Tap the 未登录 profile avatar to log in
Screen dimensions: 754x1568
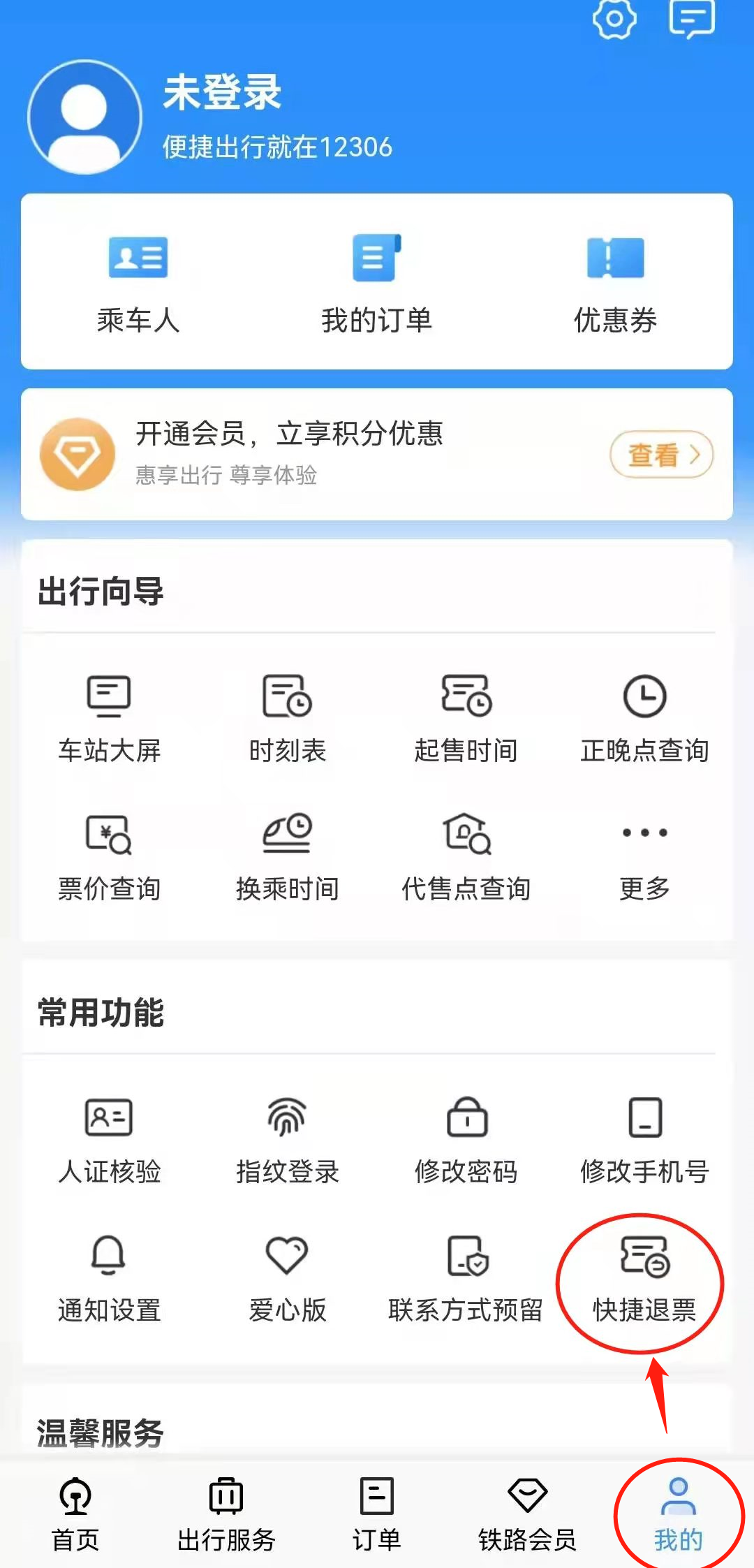84,117
